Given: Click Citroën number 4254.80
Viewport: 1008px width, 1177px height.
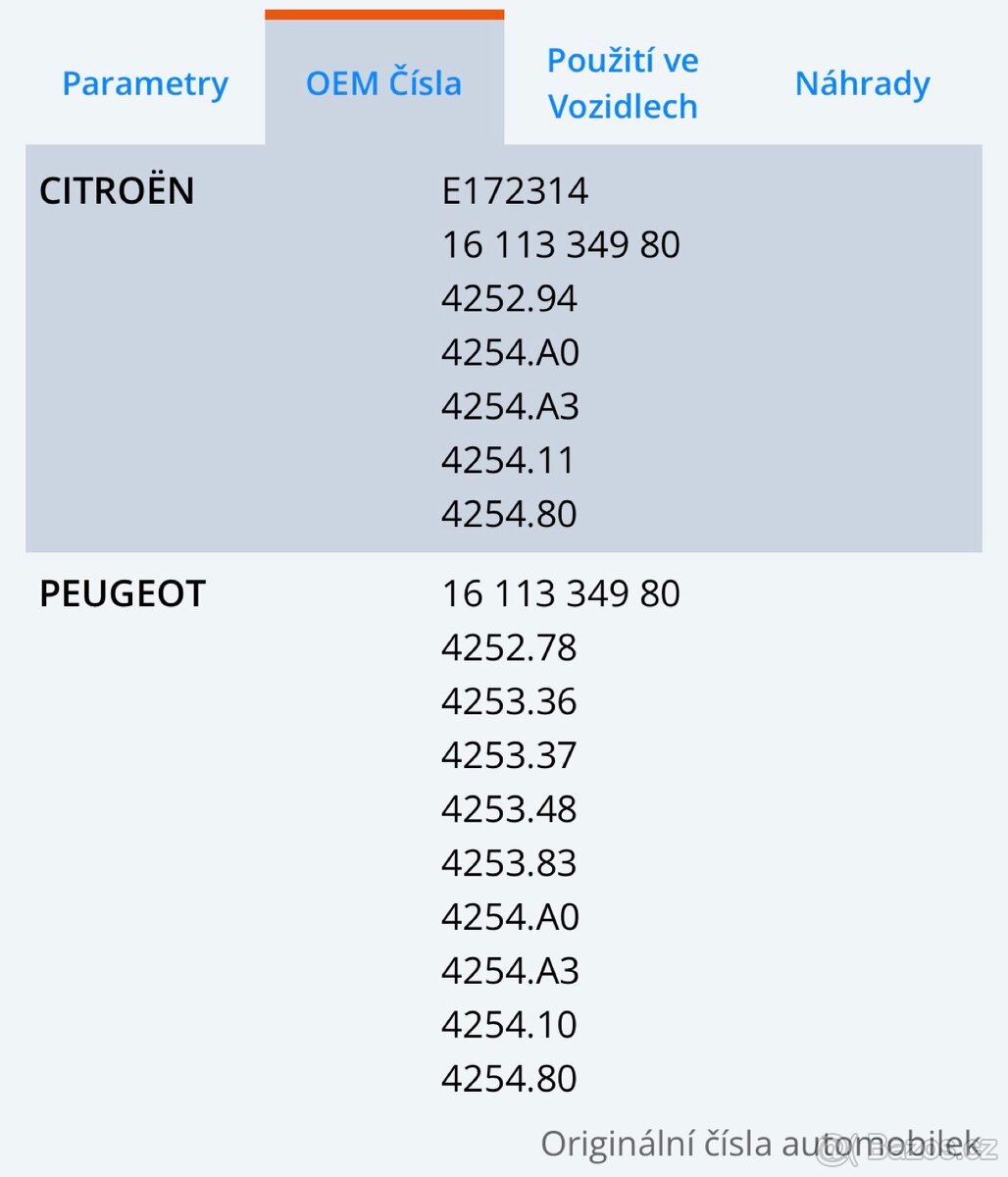Looking at the screenshot, I should [x=510, y=514].
